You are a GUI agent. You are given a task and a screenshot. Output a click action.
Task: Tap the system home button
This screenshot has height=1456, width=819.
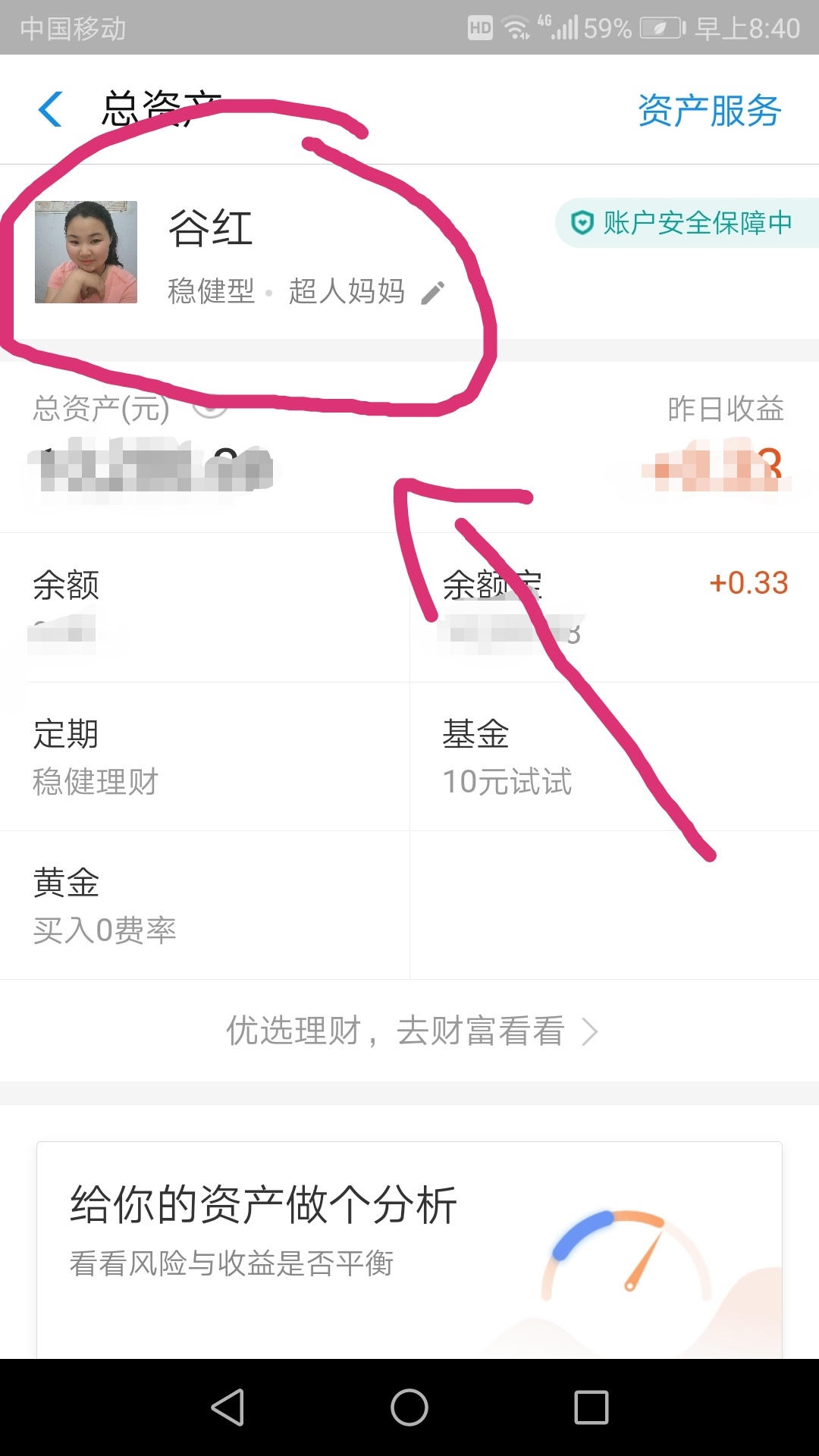pos(409,1407)
